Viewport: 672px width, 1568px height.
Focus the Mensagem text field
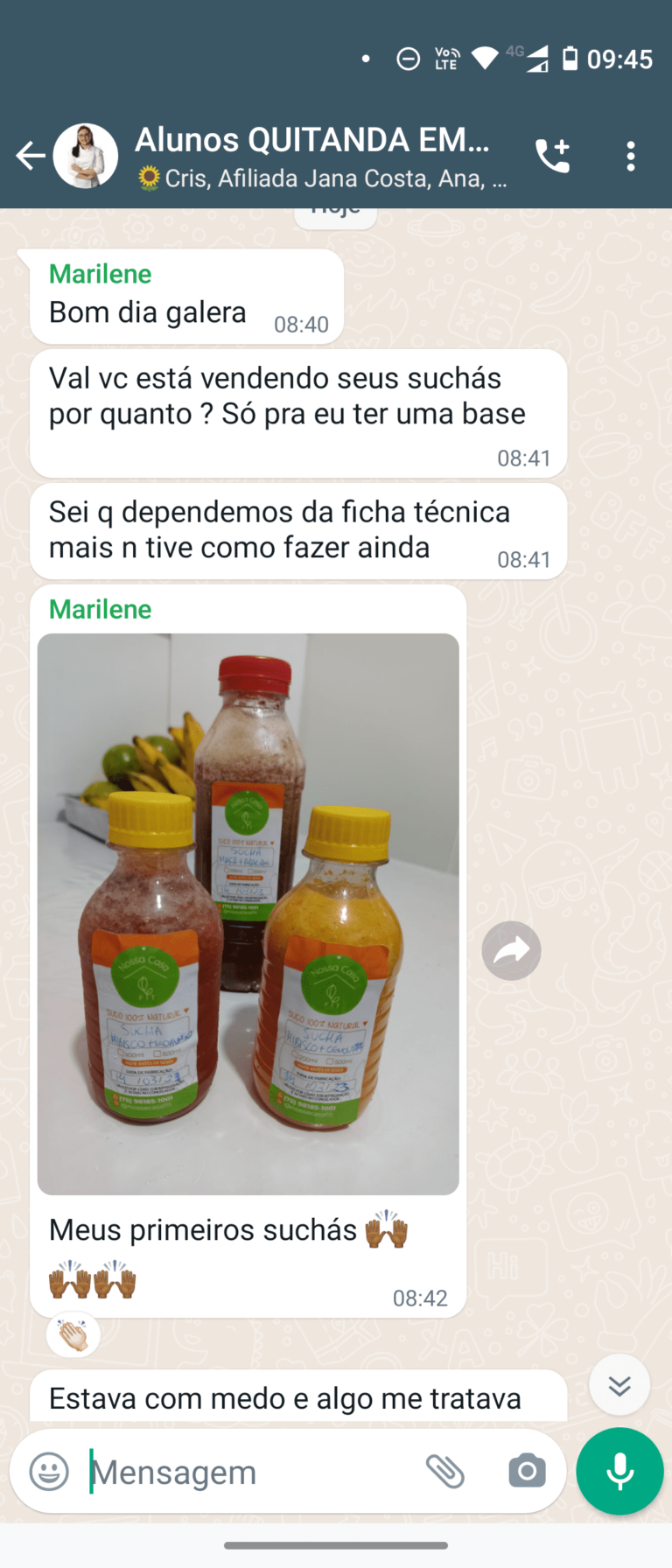[245, 1472]
